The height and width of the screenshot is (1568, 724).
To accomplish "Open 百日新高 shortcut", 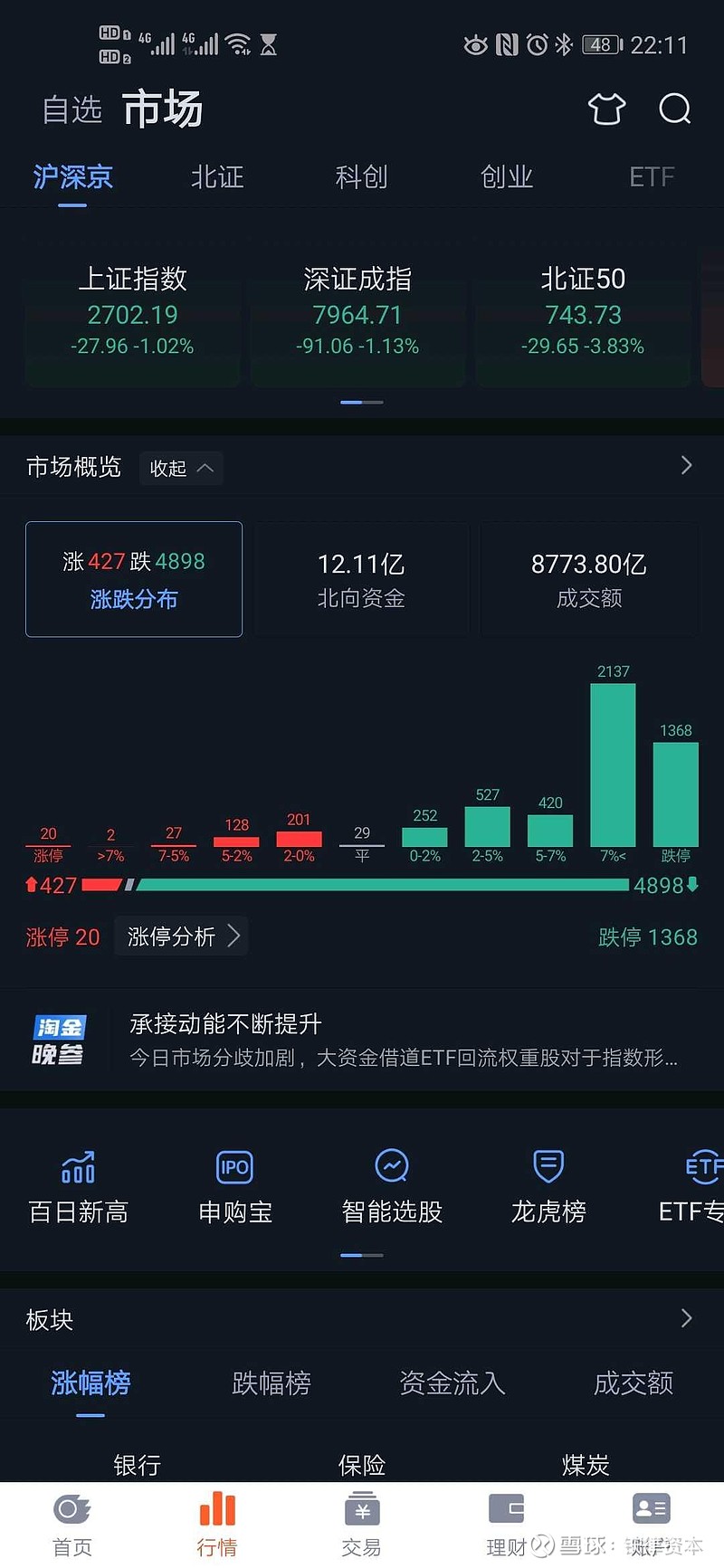I will tap(79, 1186).
